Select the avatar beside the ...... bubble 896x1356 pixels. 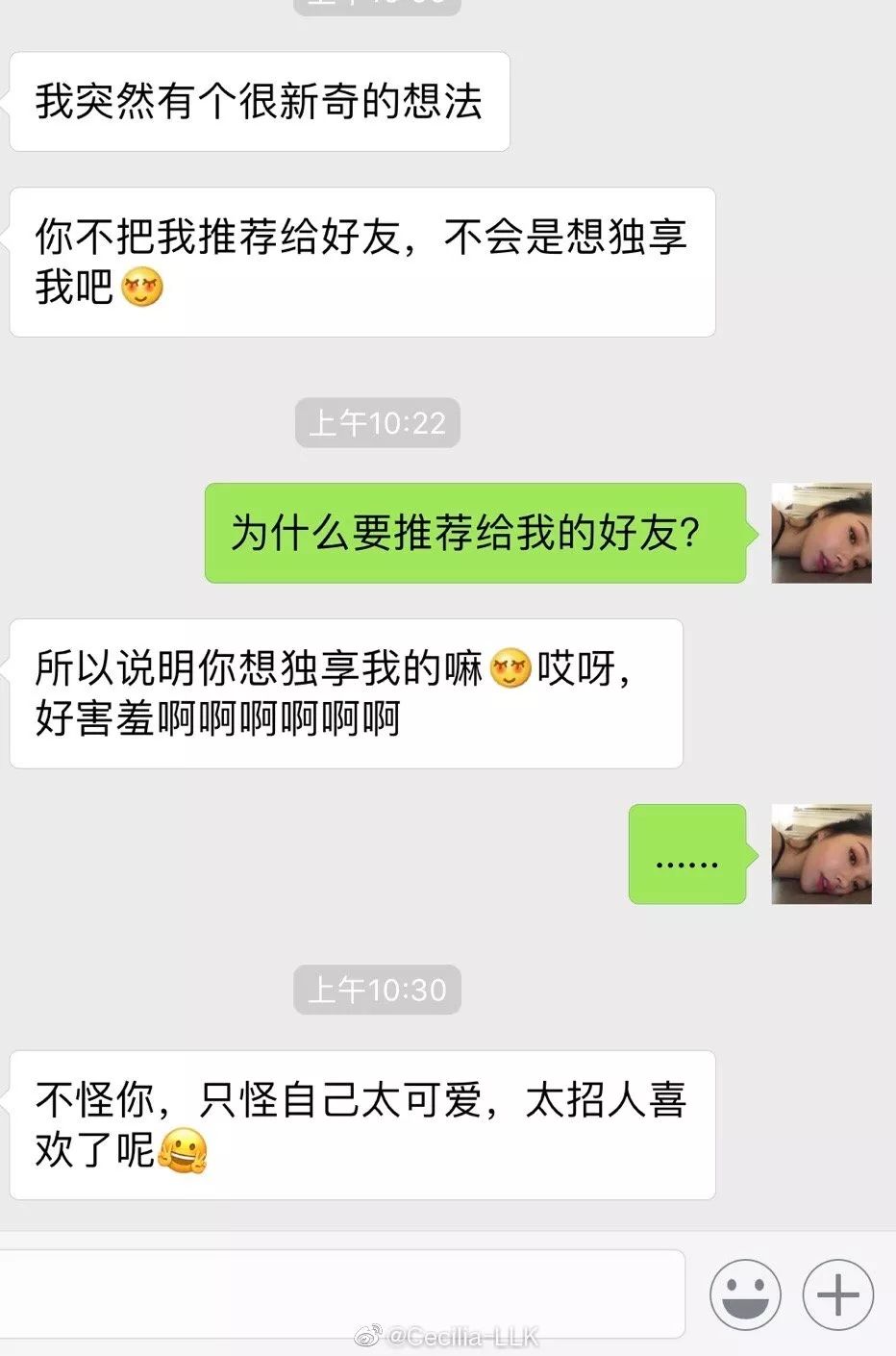click(823, 856)
